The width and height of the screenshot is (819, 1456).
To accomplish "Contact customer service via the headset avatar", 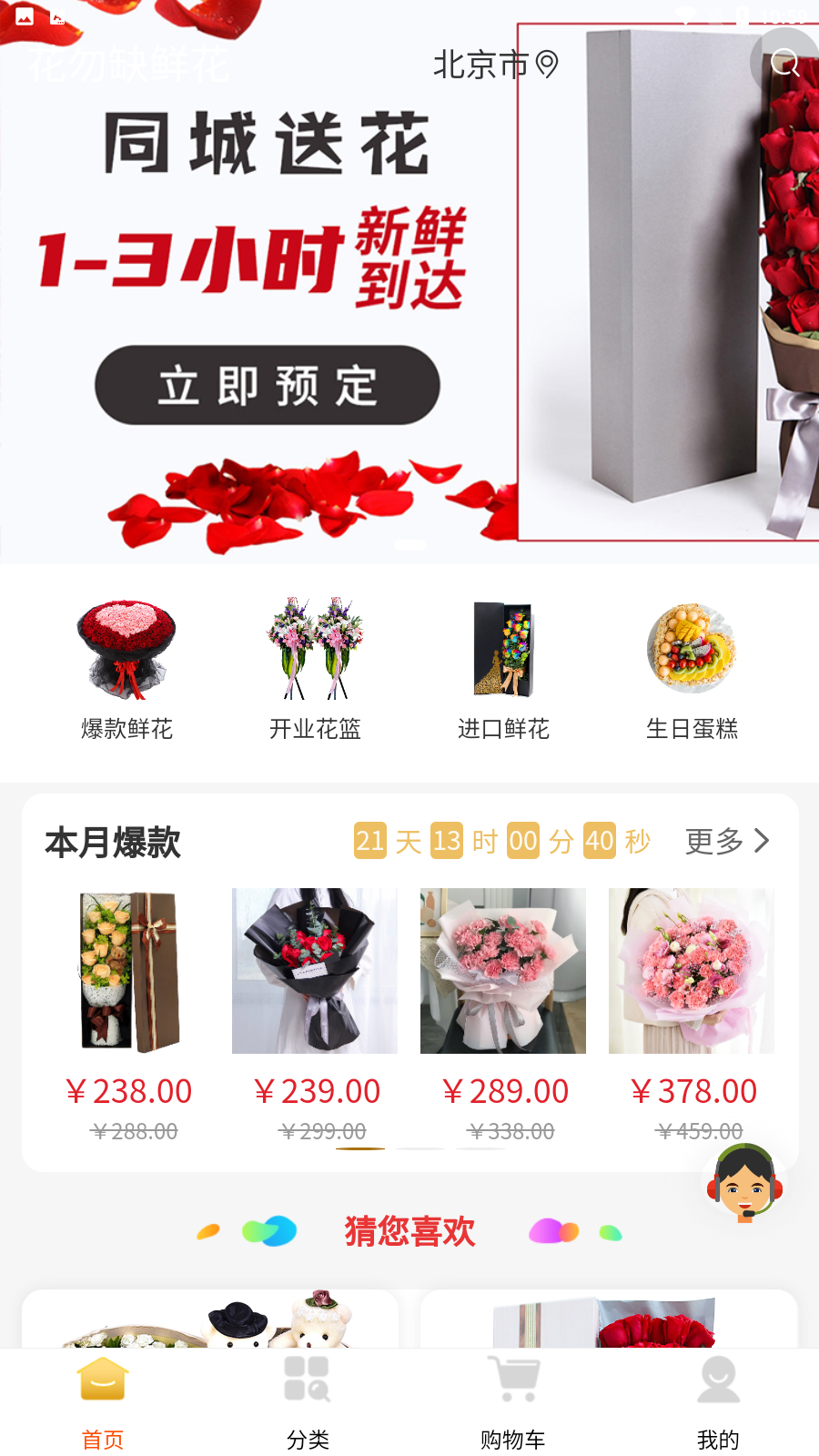I will click(745, 1184).
